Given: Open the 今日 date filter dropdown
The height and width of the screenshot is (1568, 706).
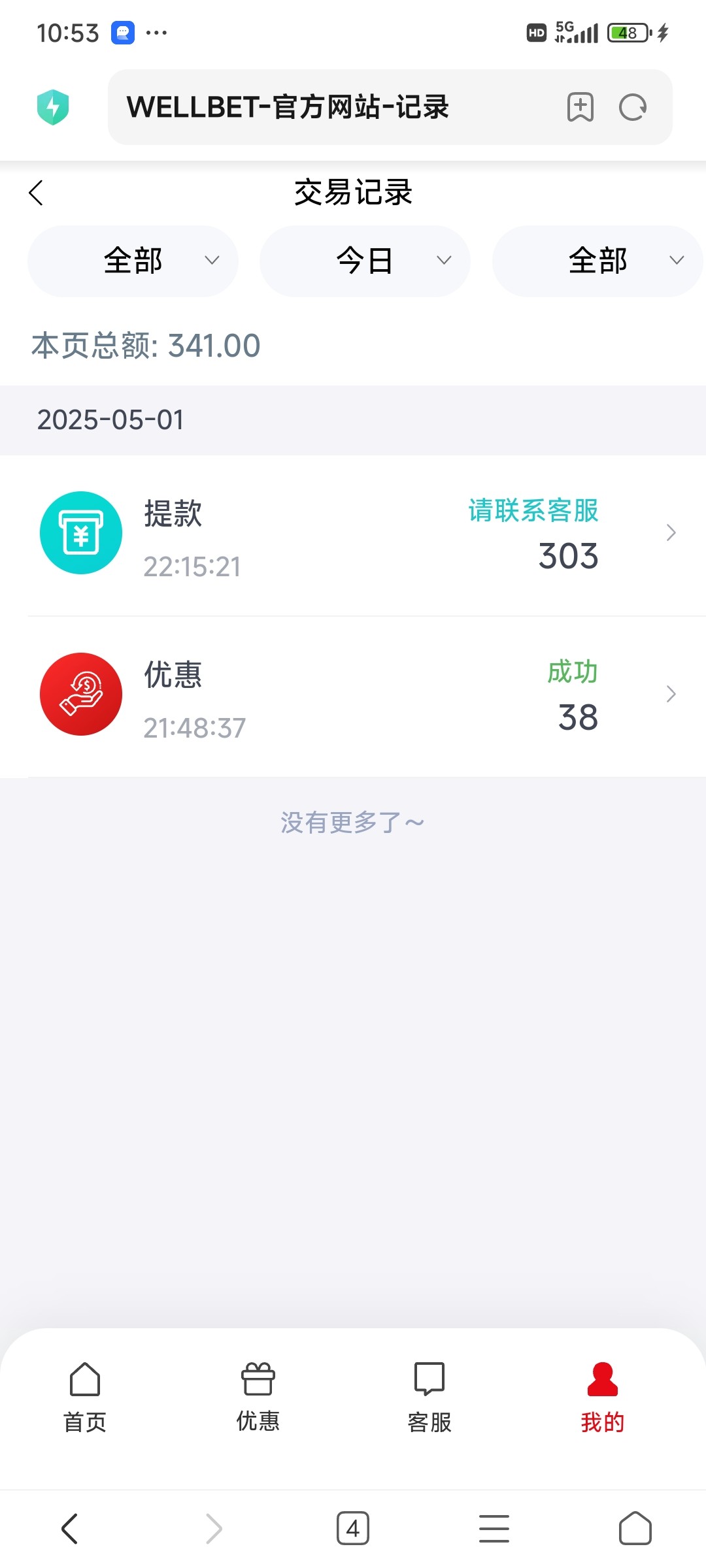Looking at the screenshot, I should [365, 261].
